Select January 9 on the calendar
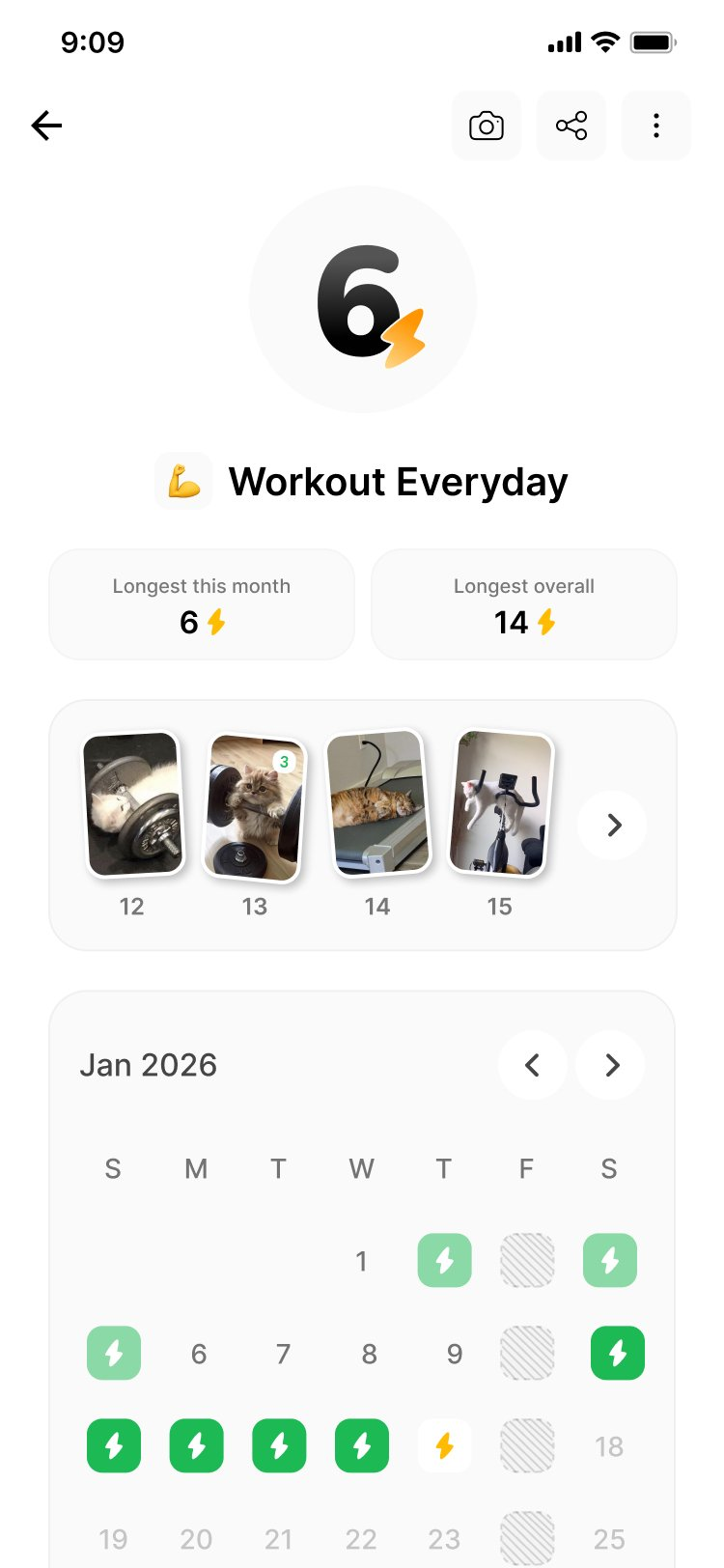 tap(454, 1354)
